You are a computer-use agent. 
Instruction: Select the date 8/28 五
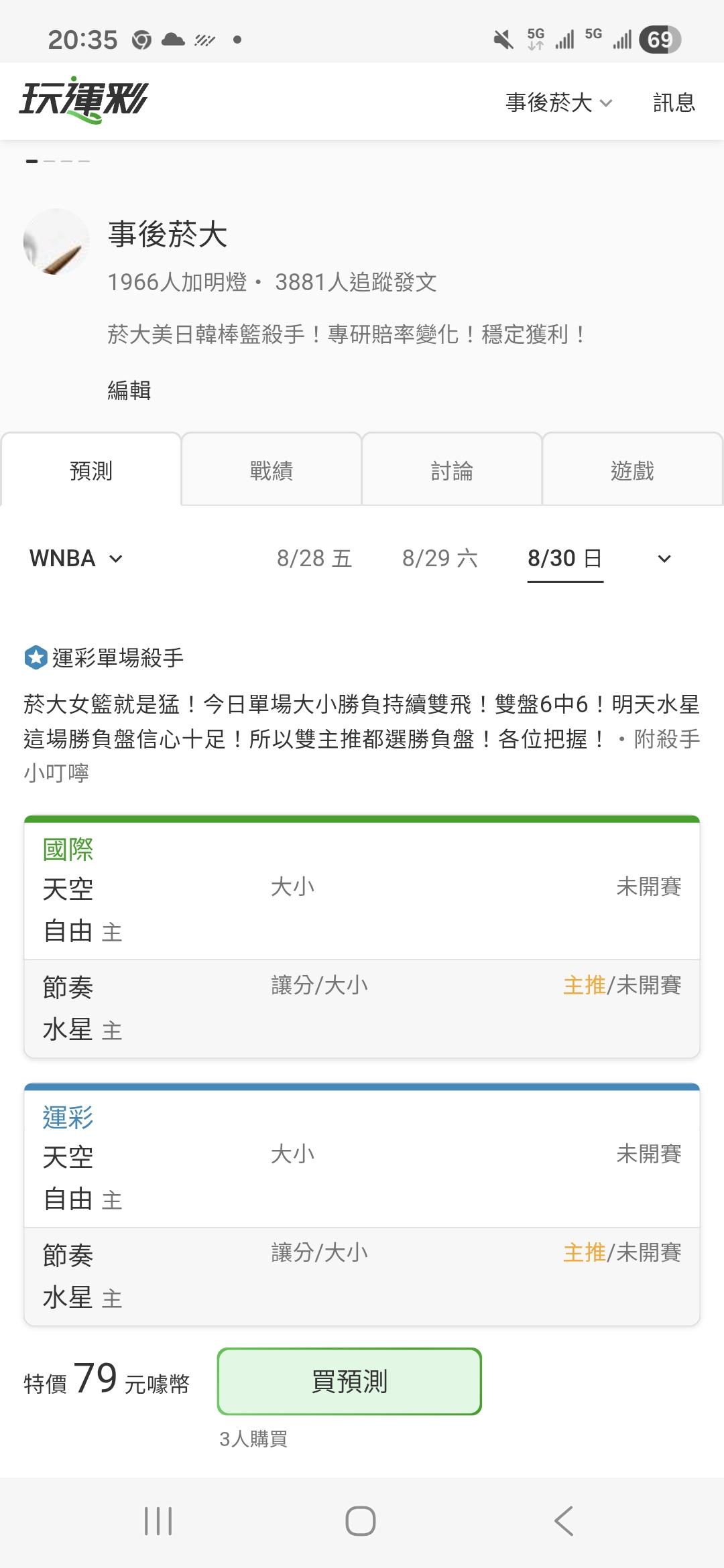tap(314, 558)
